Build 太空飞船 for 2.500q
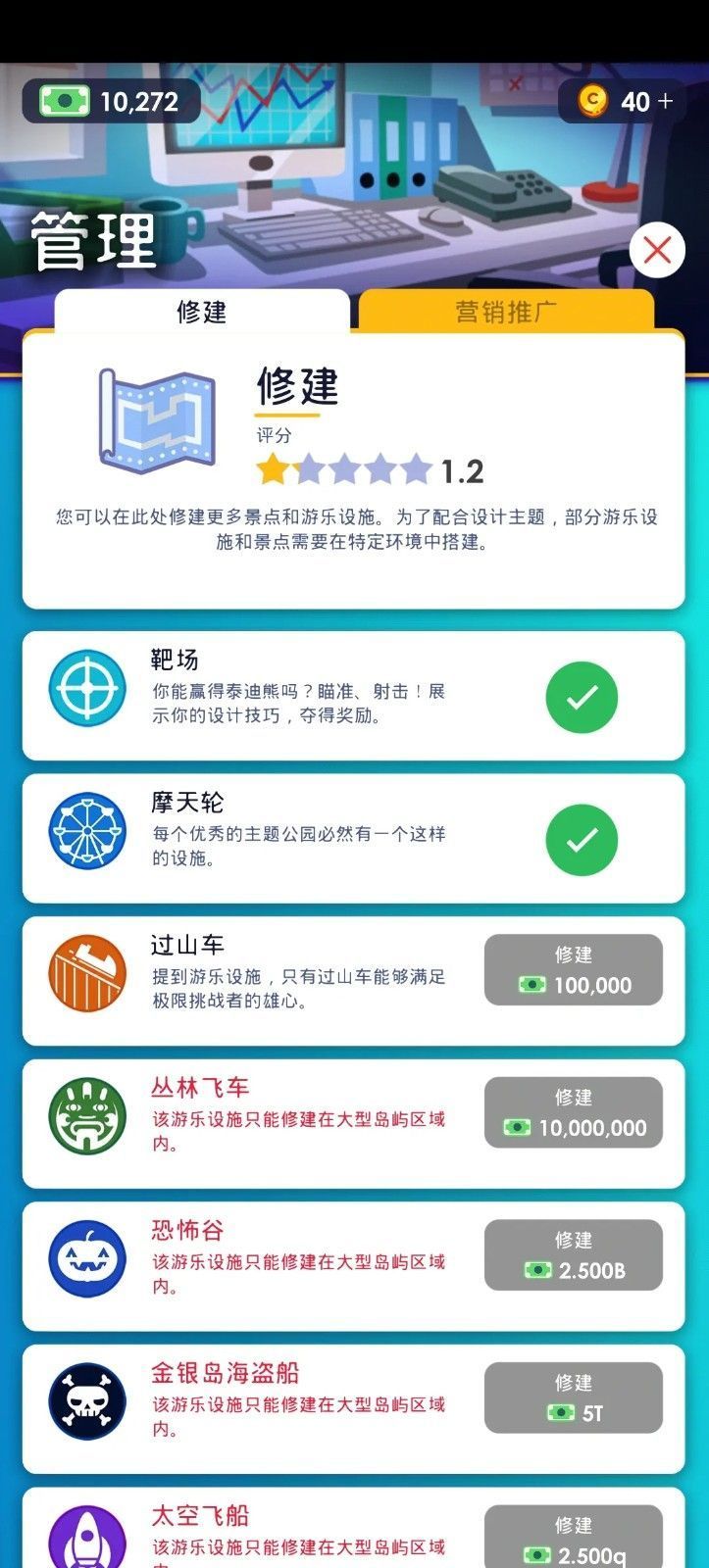The height and width of the screenshot is (1568, 709). click(x=573, y=1537)
